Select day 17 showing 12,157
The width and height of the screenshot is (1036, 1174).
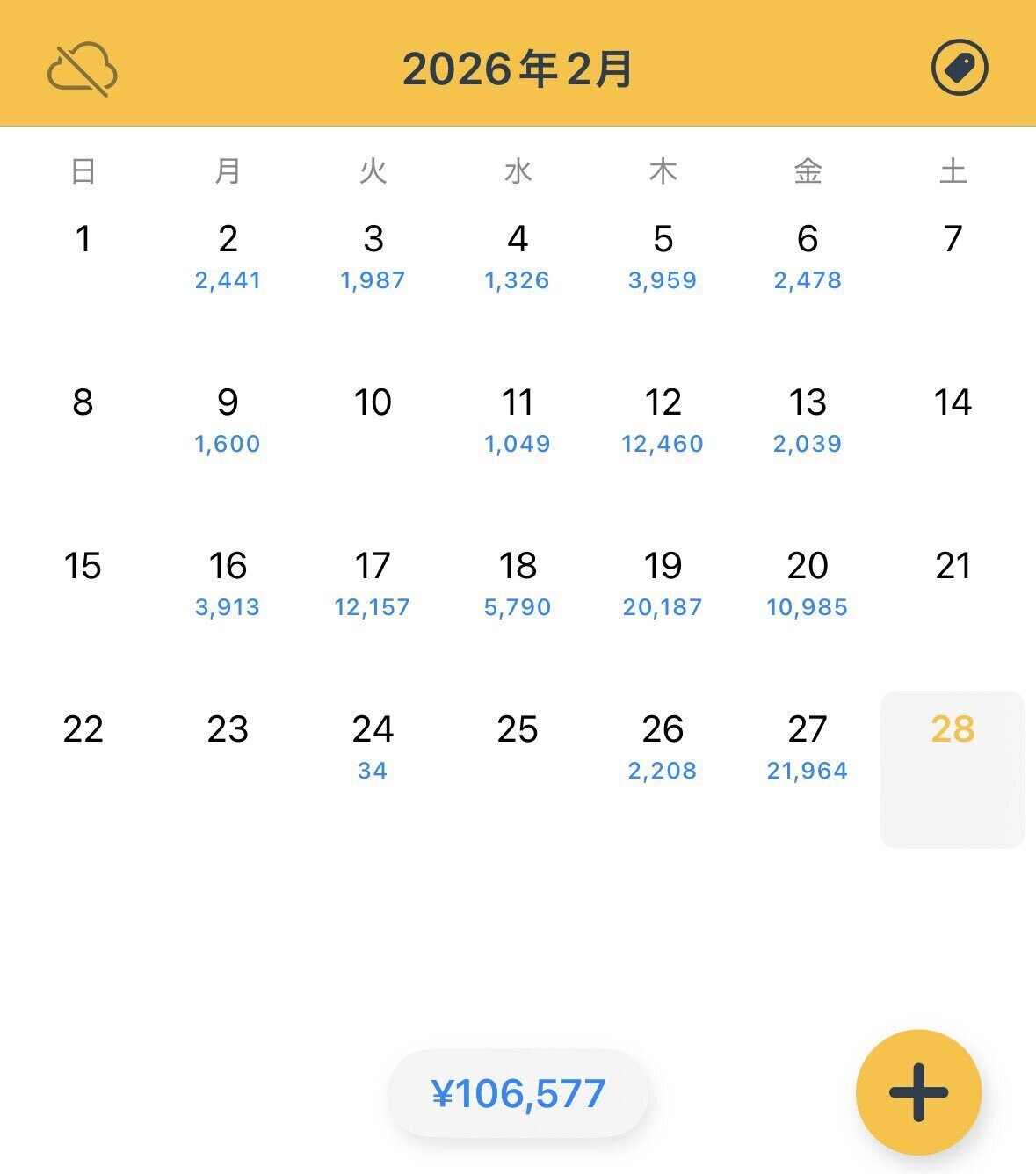point(373,583)
